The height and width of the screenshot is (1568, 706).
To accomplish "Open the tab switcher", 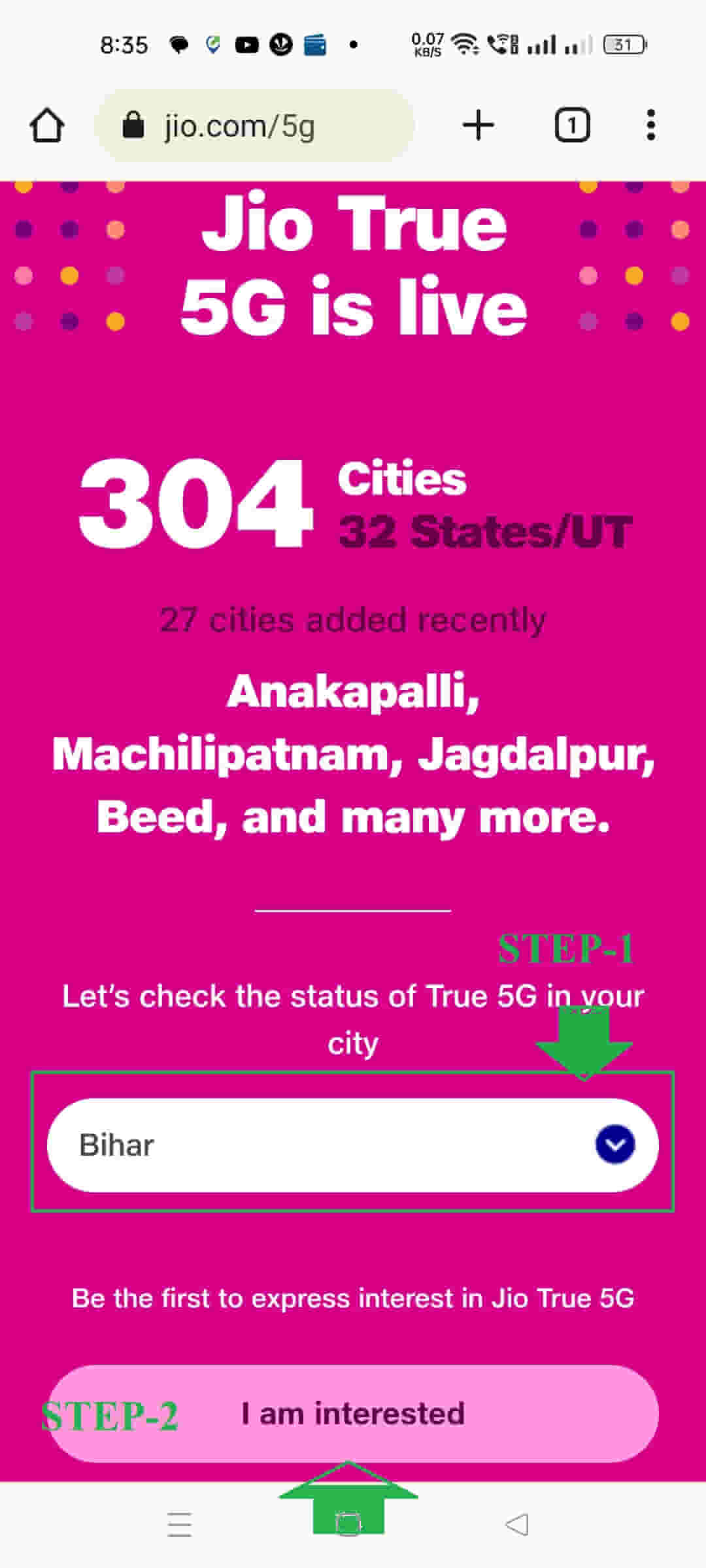I will point(572,125).
